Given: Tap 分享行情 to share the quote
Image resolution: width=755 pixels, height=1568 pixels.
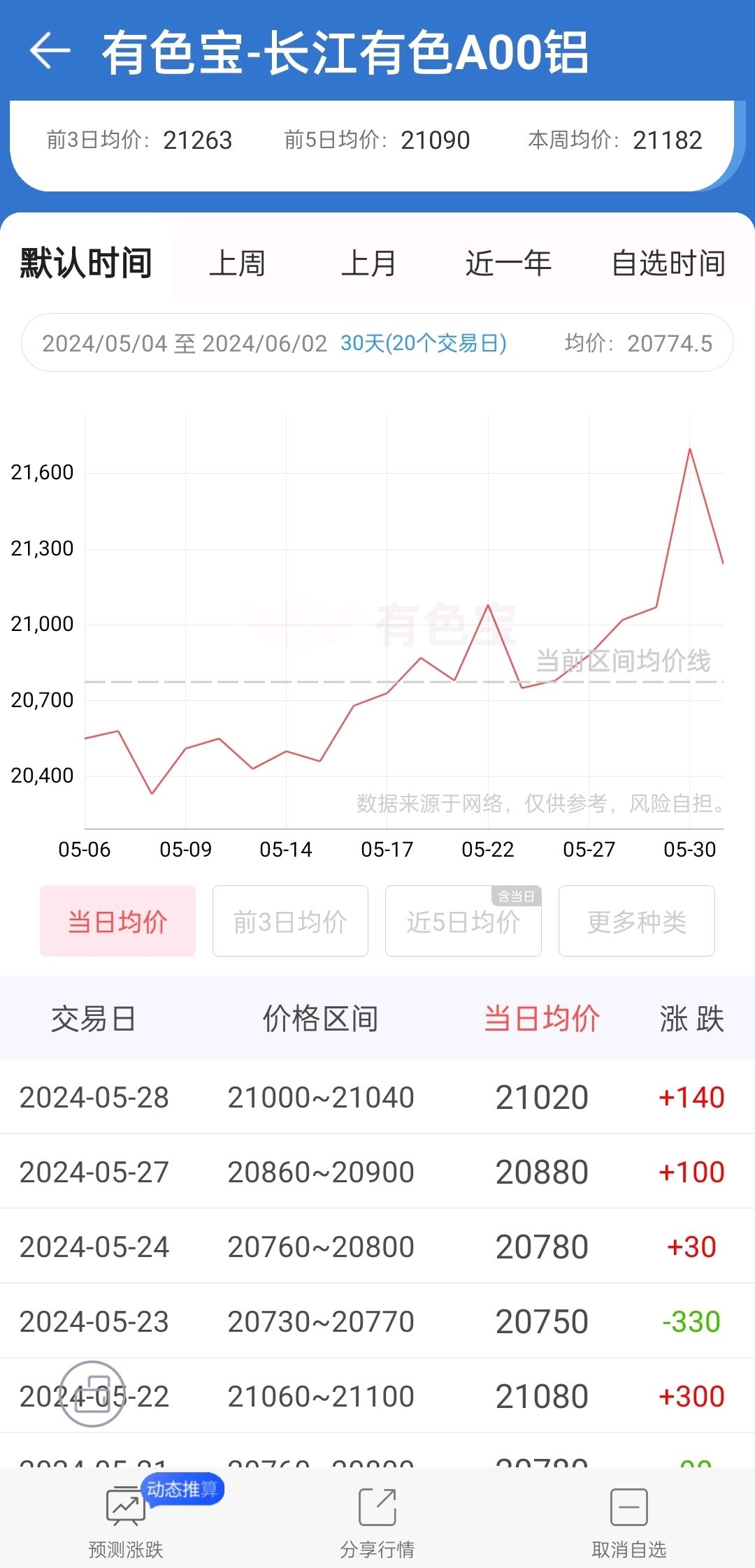Looking at the screenshot, I should click(377, 1520).
